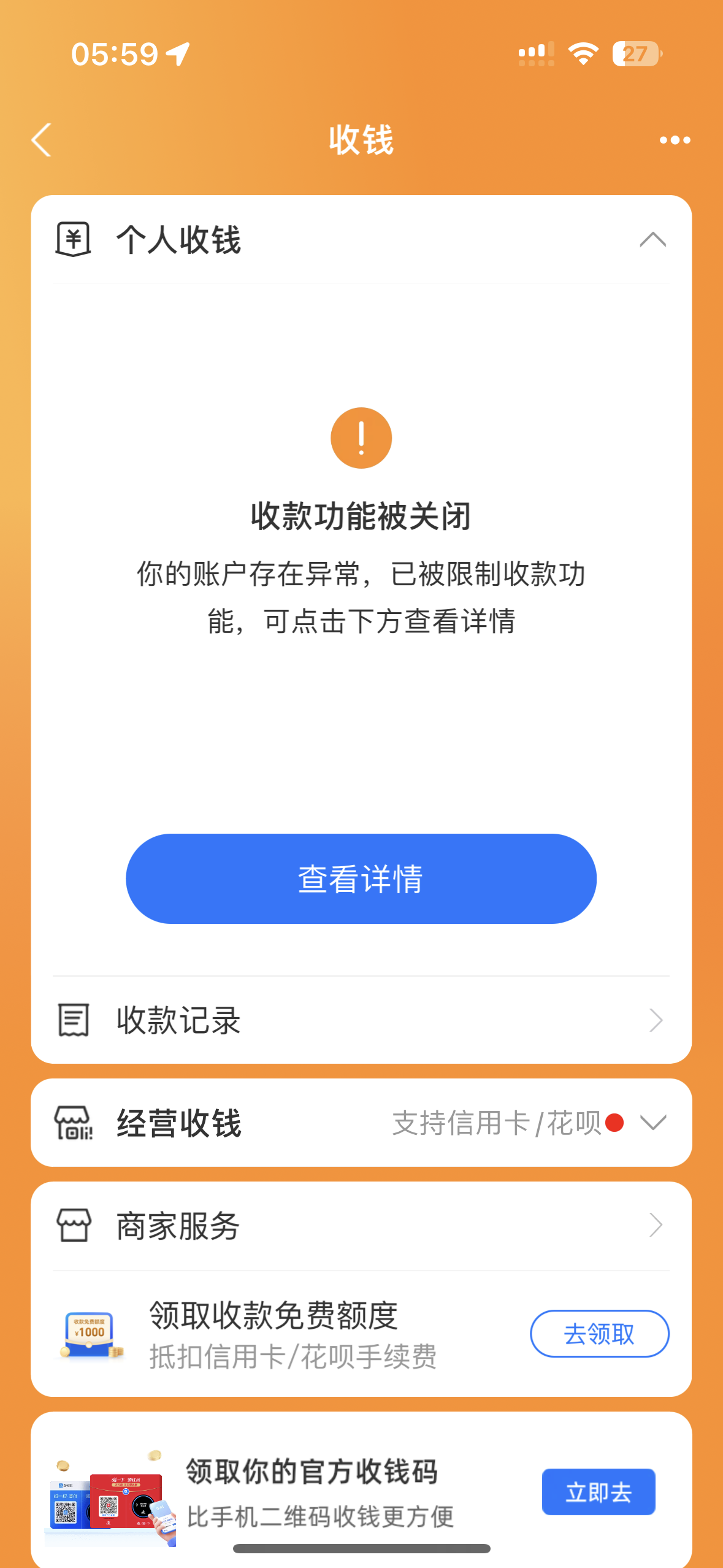Screen dimensions: 723x1568
Task: Open 商家服务 via its right chevron
Action: [657, 1226]
